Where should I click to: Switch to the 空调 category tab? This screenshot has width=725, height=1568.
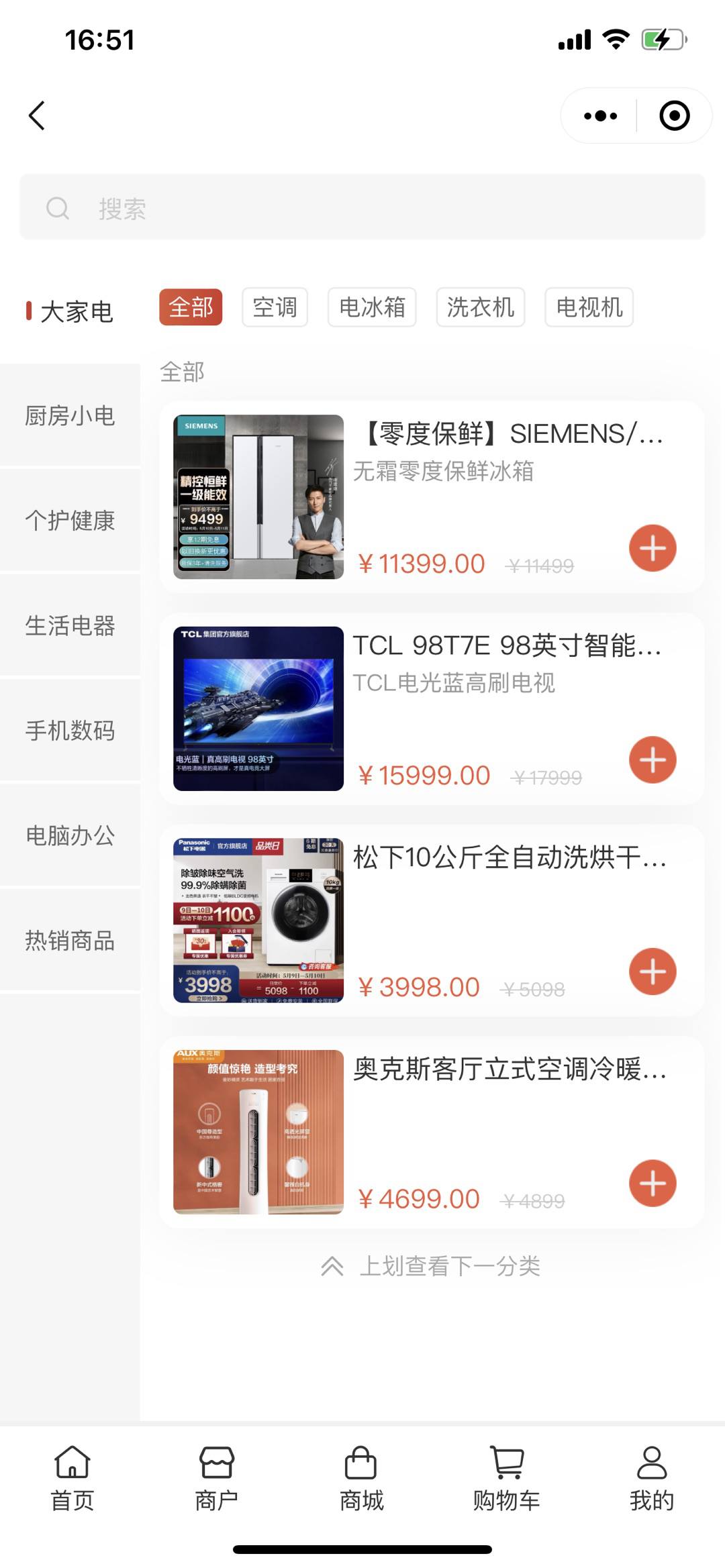pos(276,307)
